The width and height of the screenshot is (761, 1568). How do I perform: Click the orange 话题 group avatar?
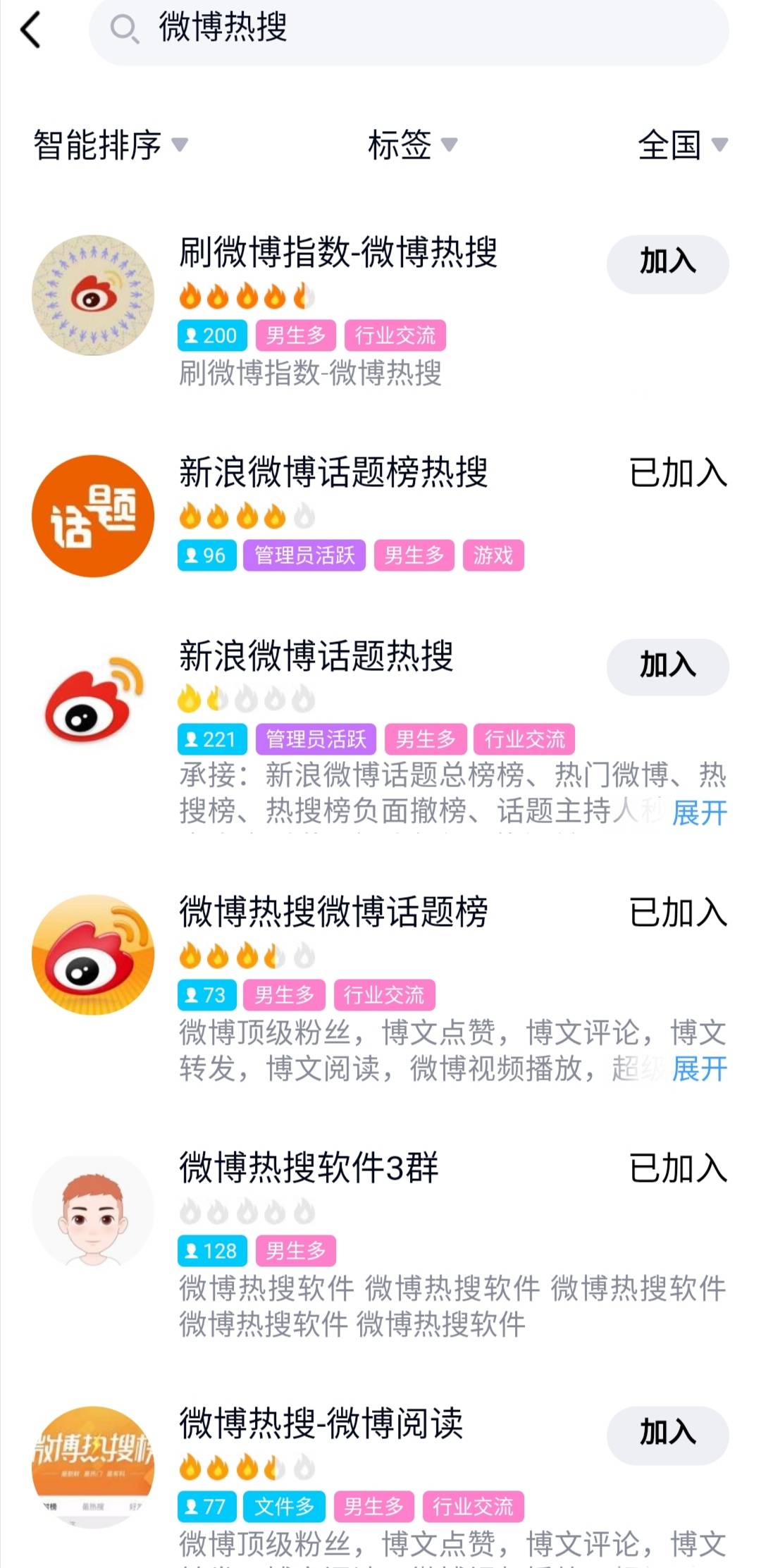click(x=92, y=515)
